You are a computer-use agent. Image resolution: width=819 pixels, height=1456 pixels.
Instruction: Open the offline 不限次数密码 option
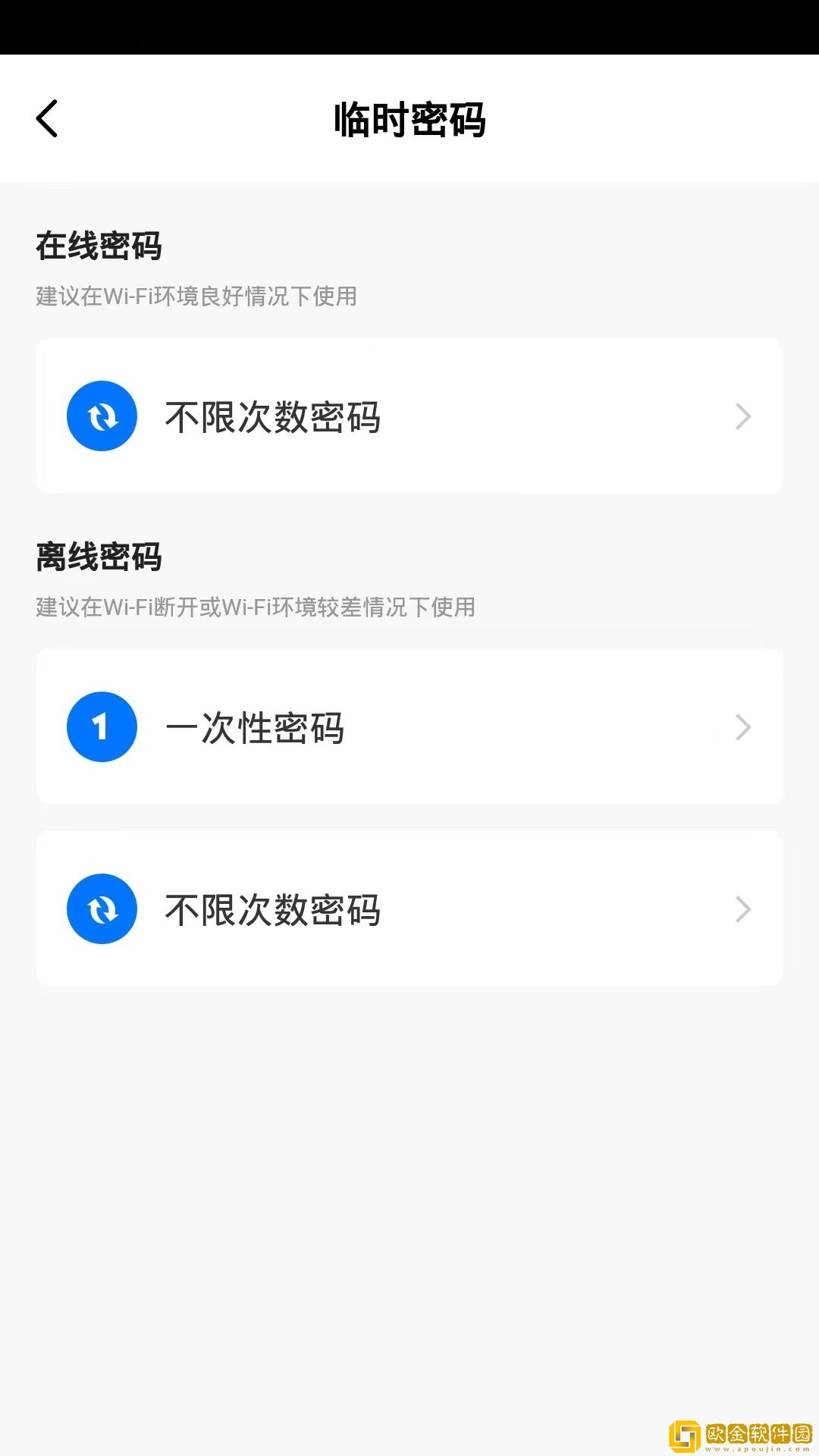click(409, 908)
